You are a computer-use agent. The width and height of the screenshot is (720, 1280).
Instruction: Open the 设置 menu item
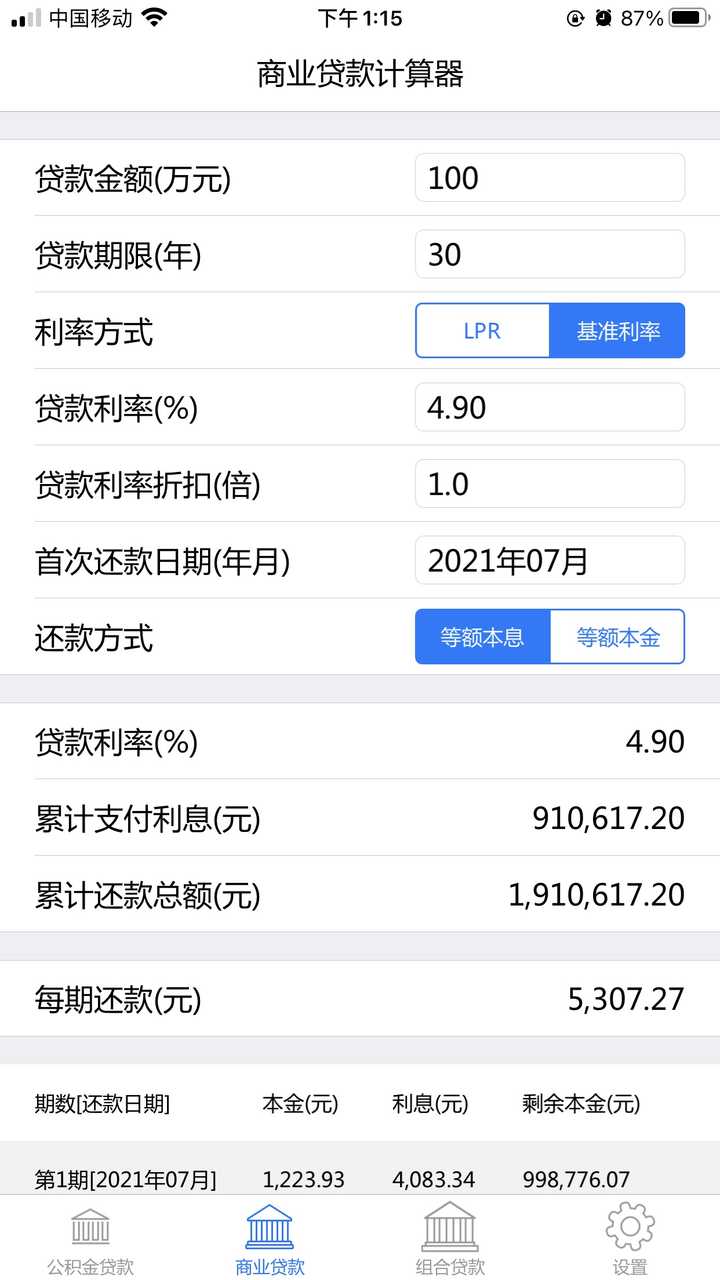click(629, 1240)
